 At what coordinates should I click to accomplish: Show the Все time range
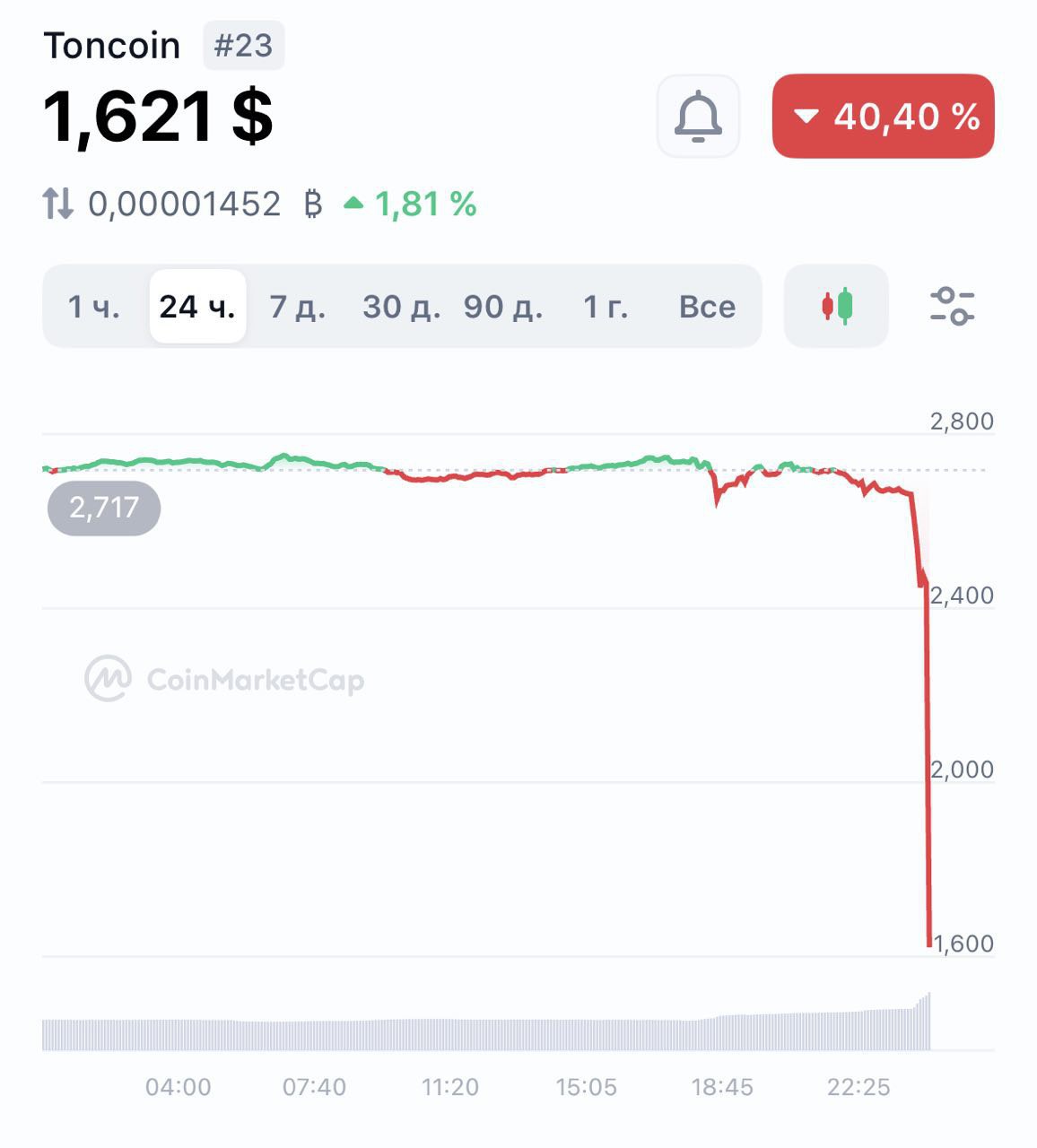pyautogui.click(x=707, y=307)
